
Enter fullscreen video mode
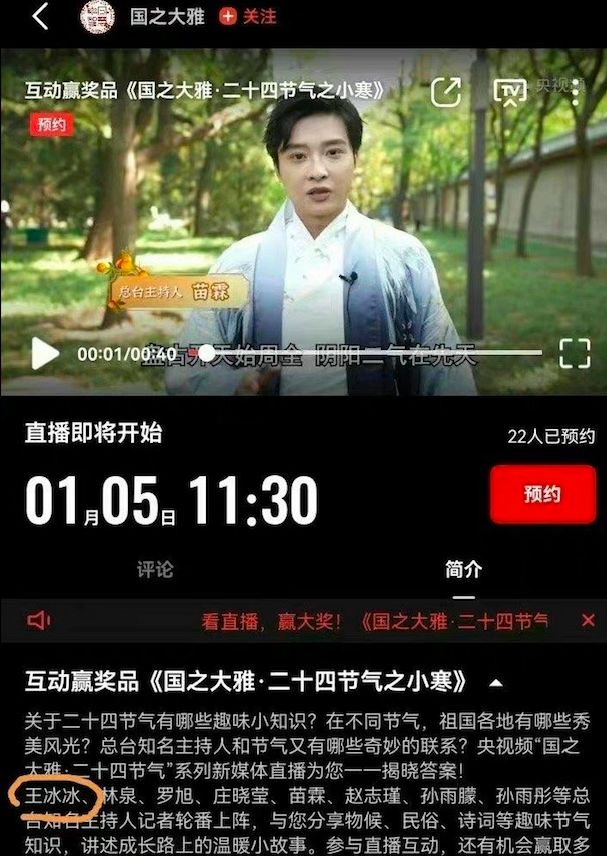coord(574,353)
